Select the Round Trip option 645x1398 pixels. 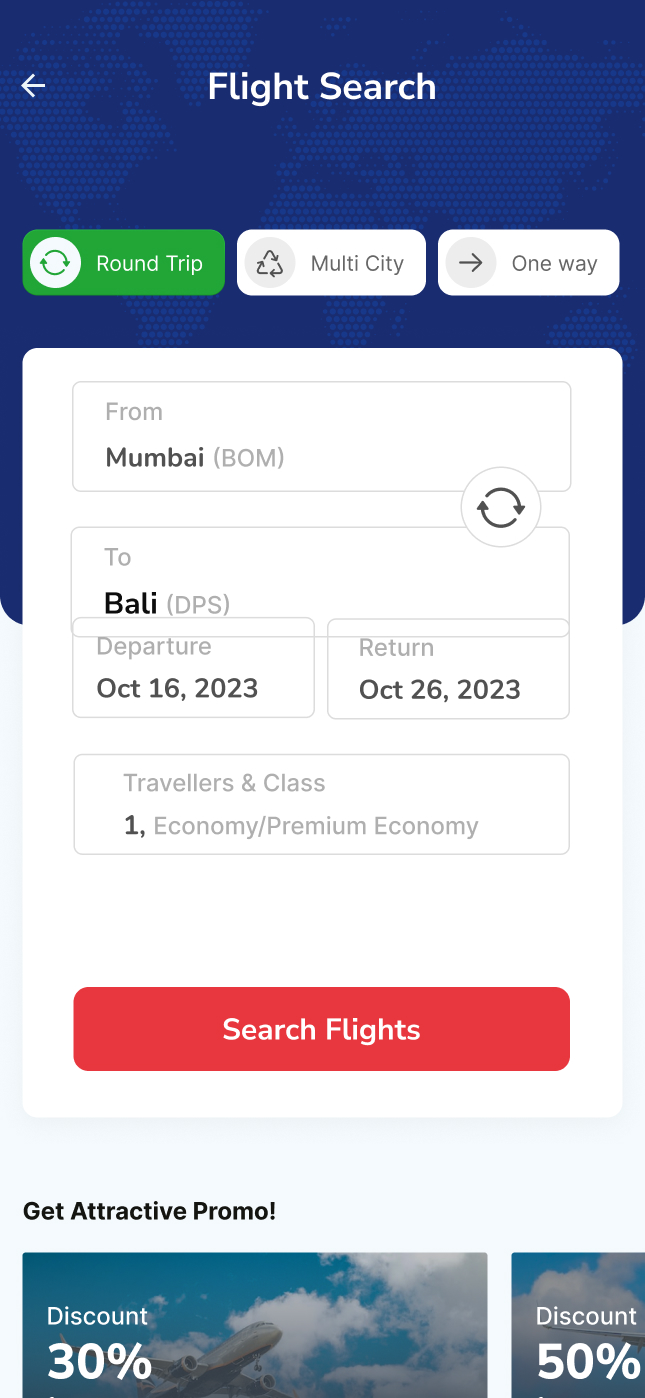[x=124, y=263]
